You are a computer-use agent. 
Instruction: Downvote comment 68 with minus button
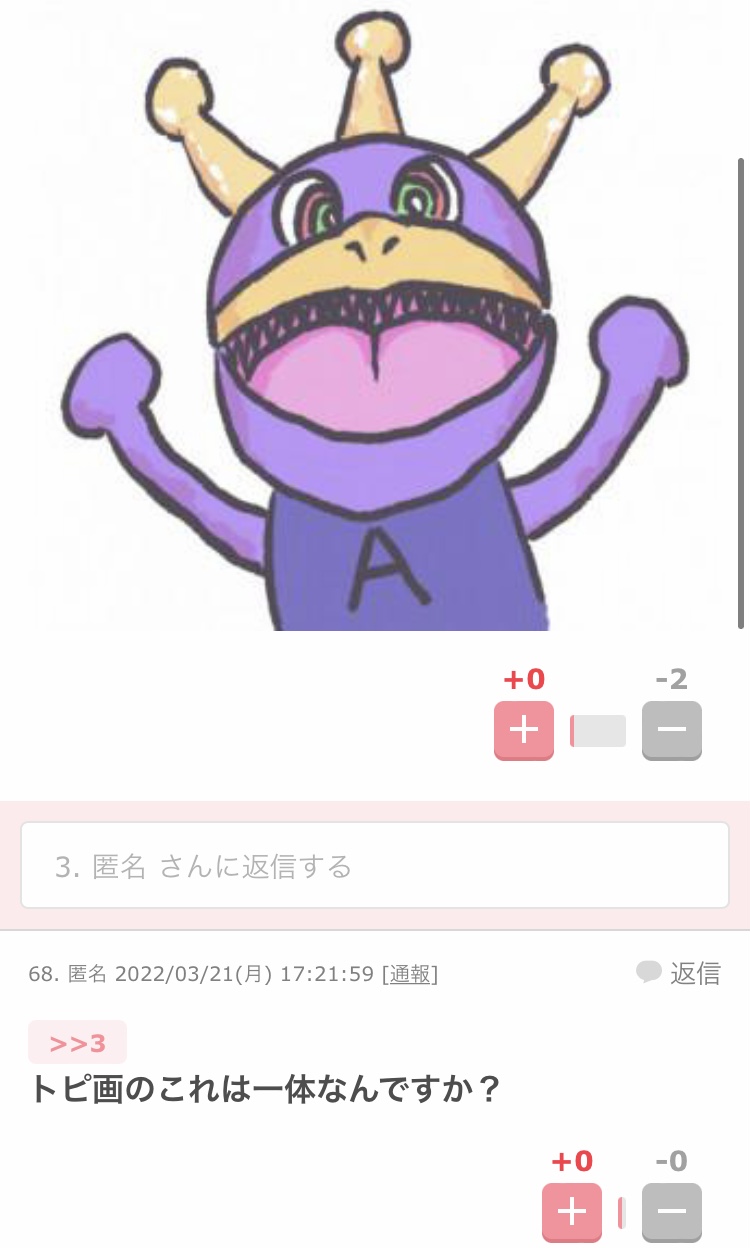pos(672,1213)
